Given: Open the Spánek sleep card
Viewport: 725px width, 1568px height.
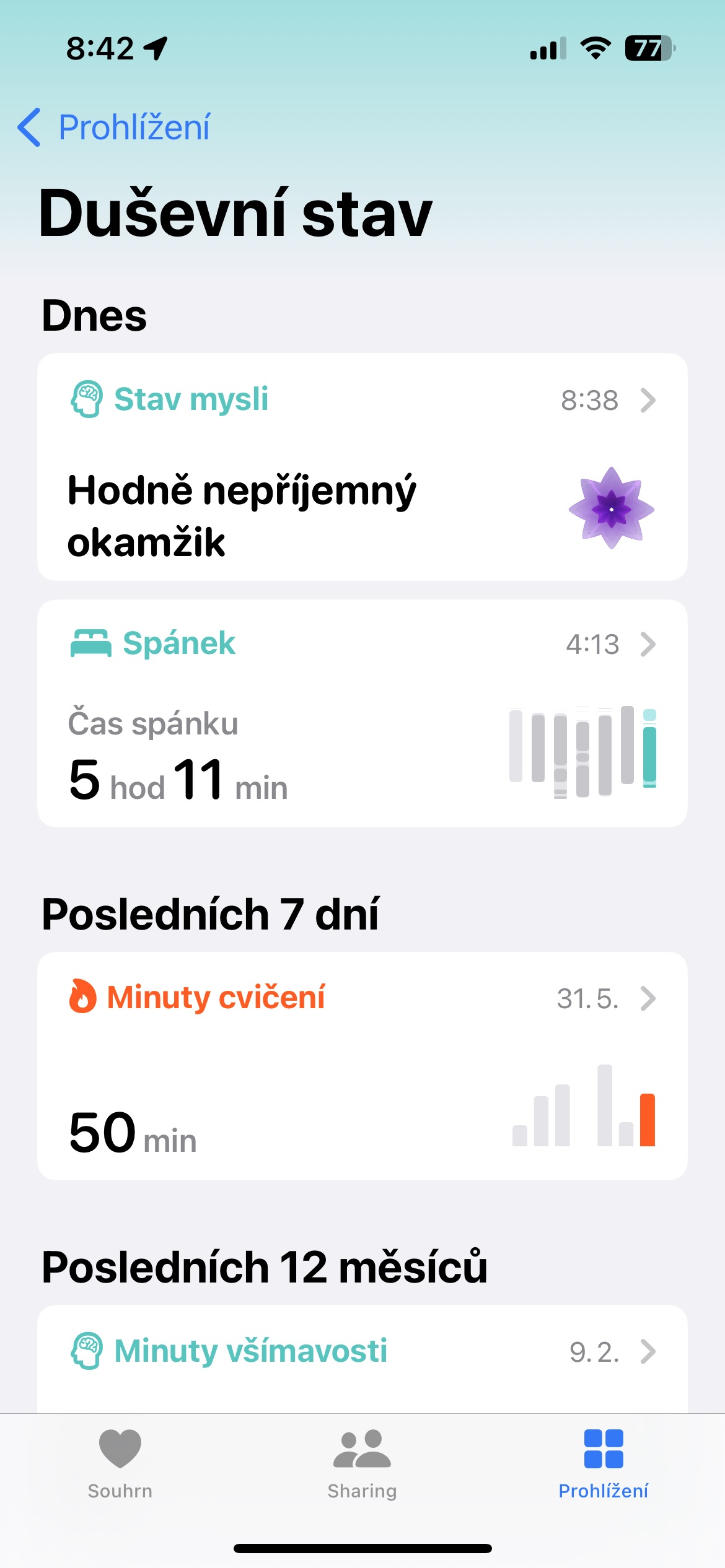Looking at the screenshot, I should 362,713.
